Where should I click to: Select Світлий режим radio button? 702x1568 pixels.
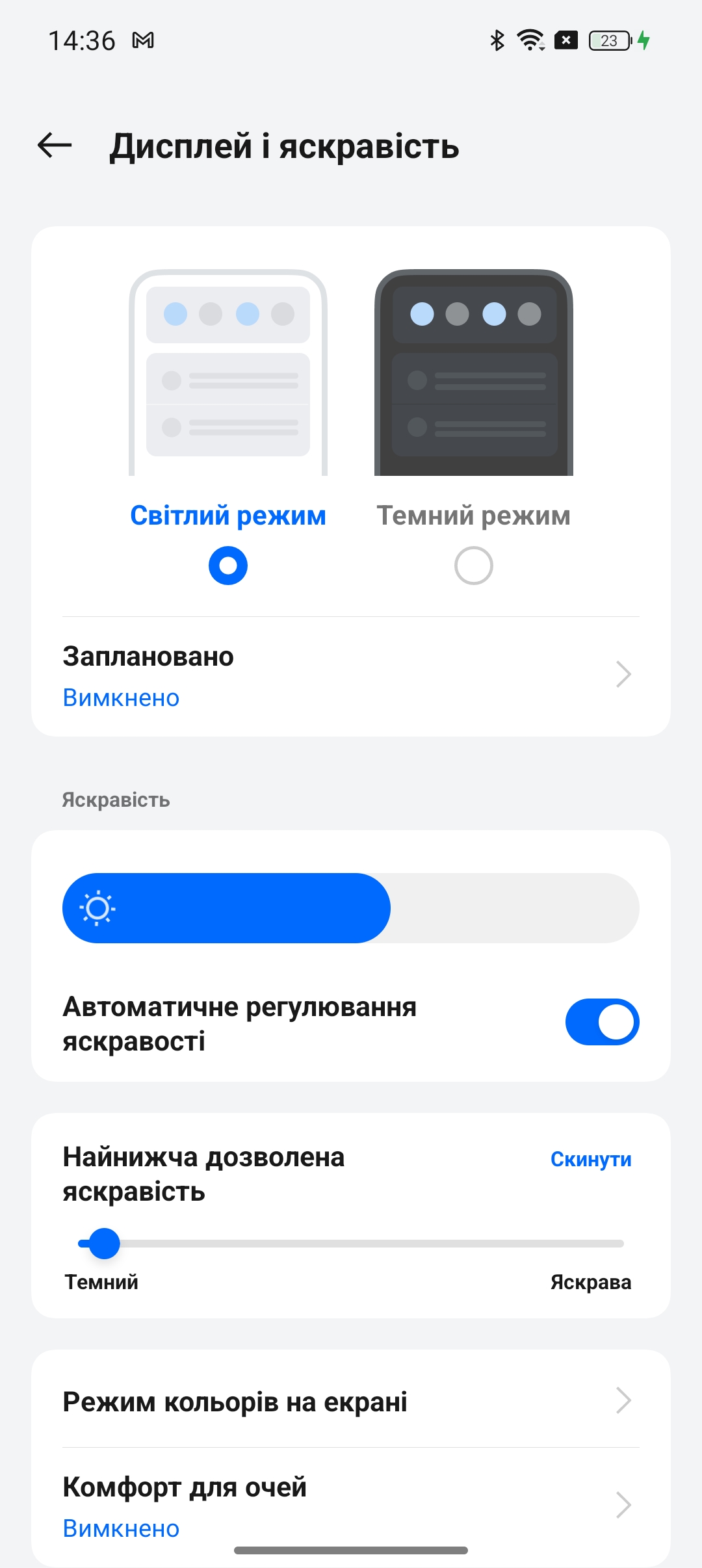pos(227,566)
